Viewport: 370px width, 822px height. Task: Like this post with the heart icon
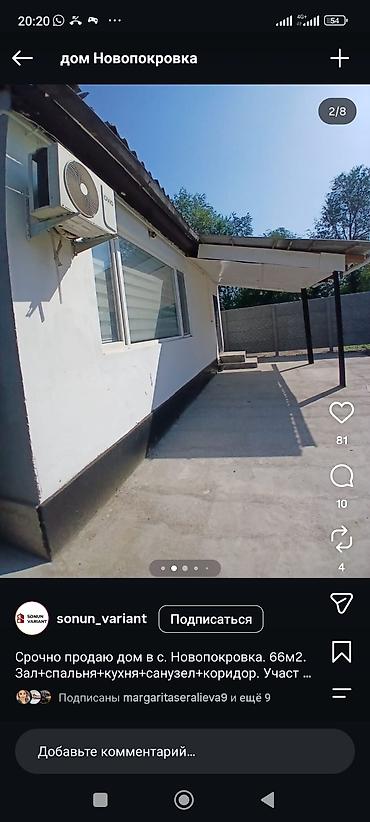click(x=342, y=413)
